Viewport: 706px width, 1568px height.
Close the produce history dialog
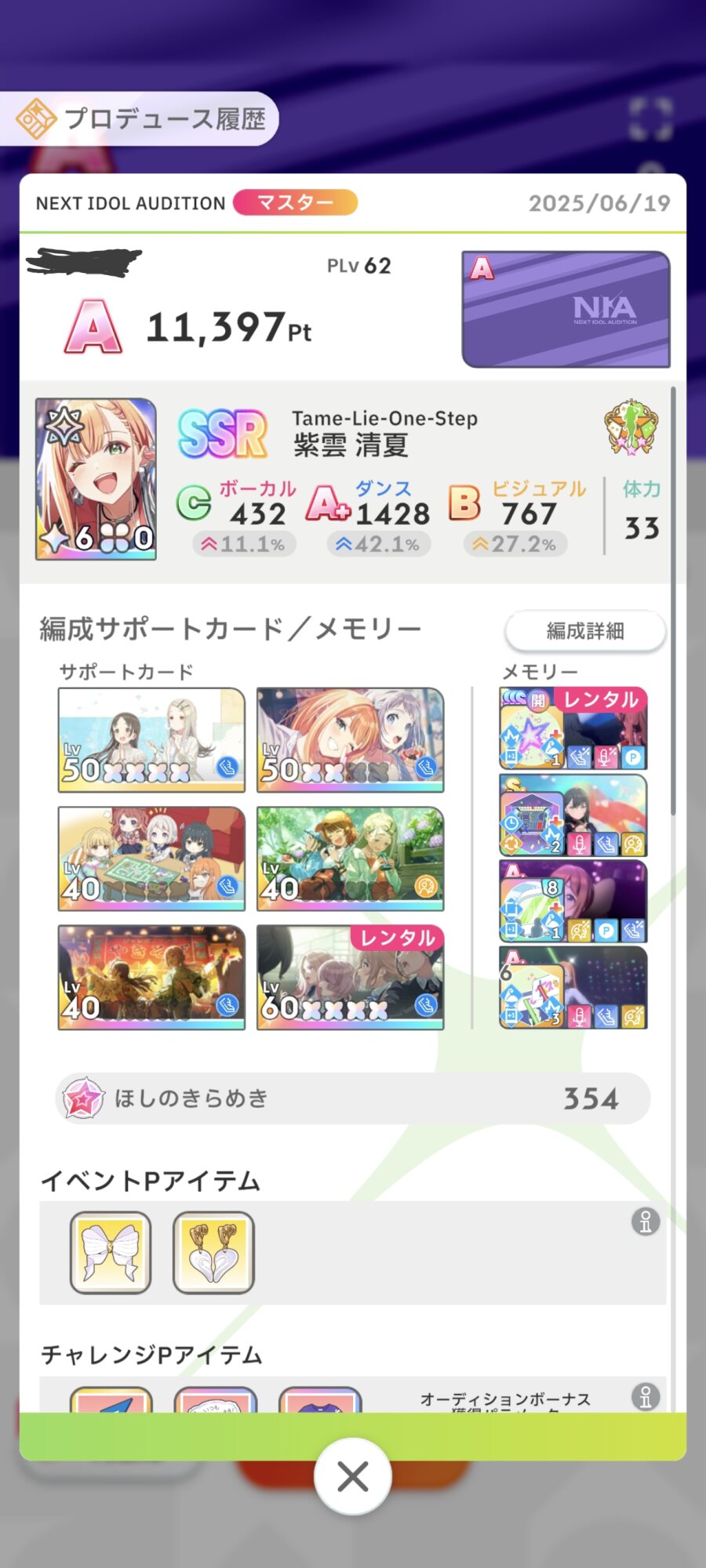352,1476
